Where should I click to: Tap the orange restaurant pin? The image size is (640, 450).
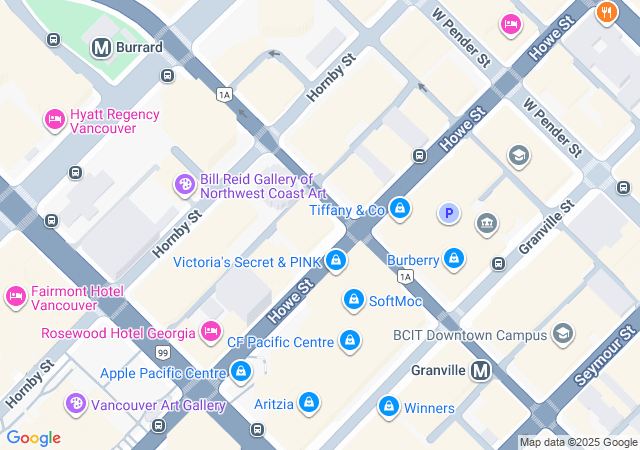click(605, 13)
